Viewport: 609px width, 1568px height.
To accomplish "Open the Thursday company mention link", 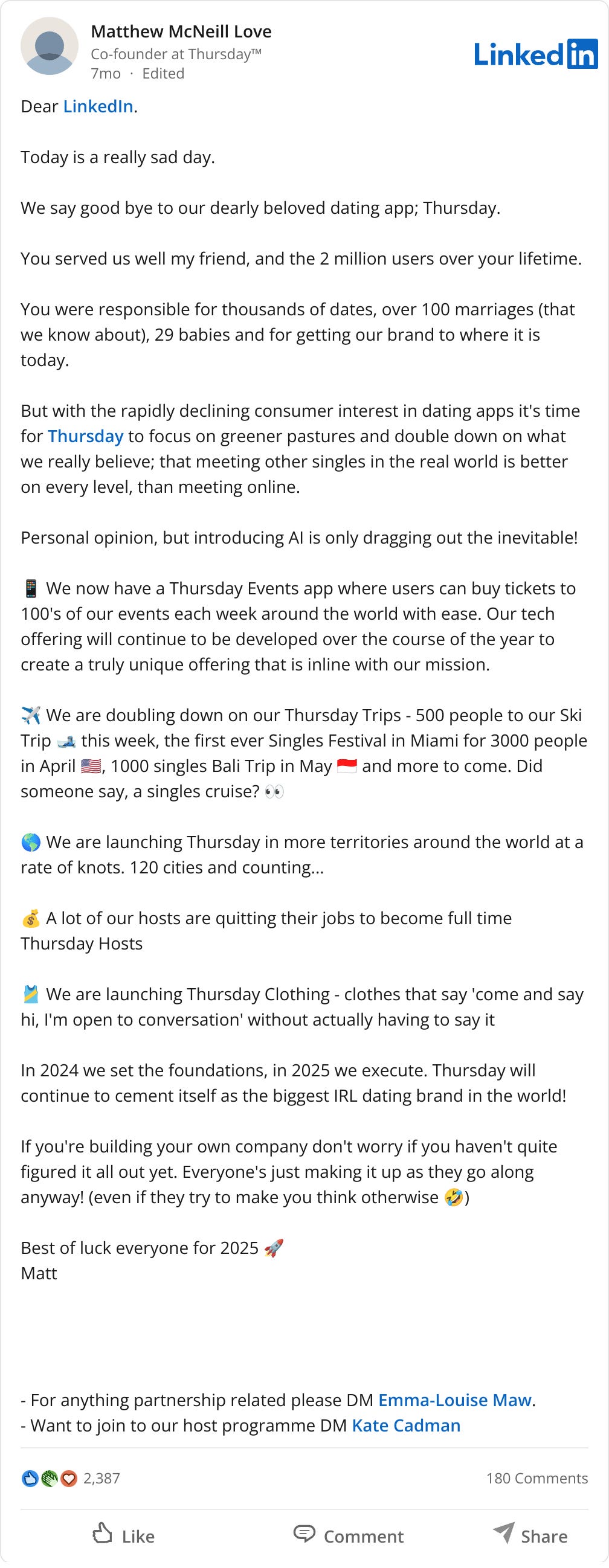I will point(85,437).
